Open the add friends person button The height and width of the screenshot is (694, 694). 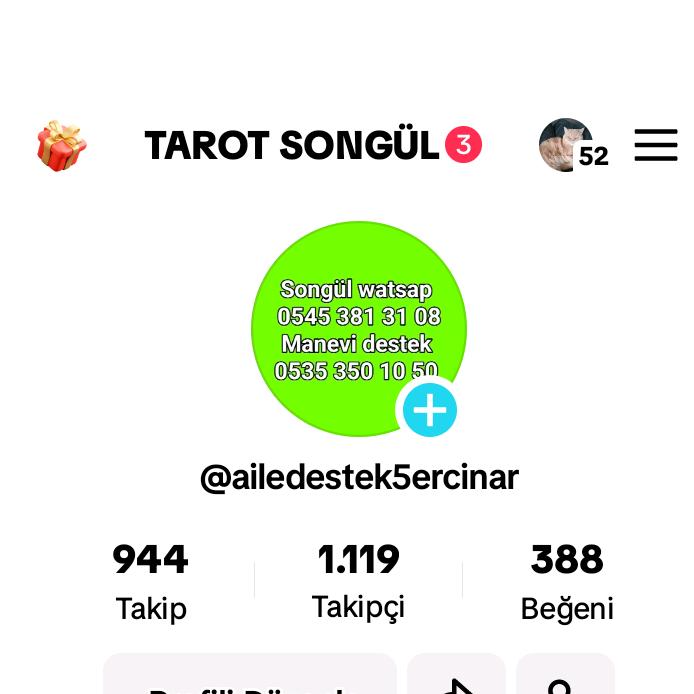click(565, 680)
